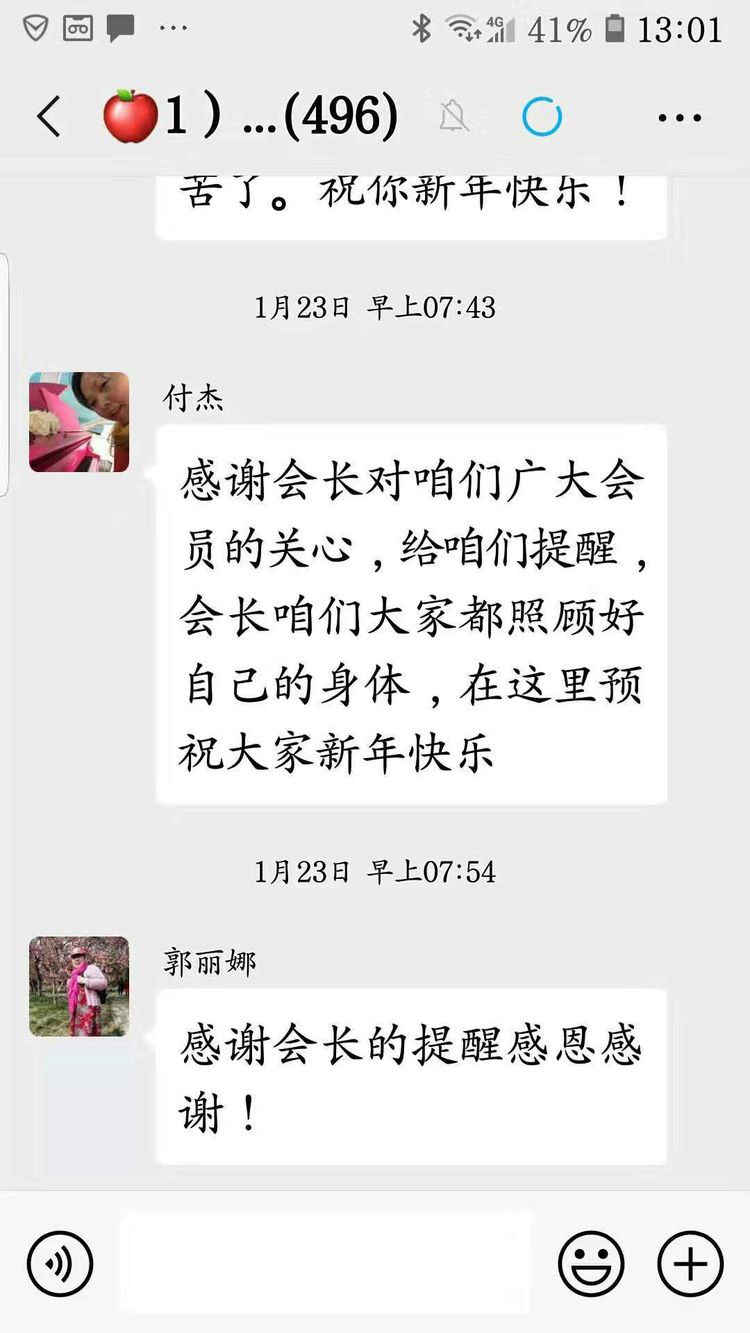750x1333 pixels.
Task: Open the plus attachments menu
Action: coord(690,1263)
